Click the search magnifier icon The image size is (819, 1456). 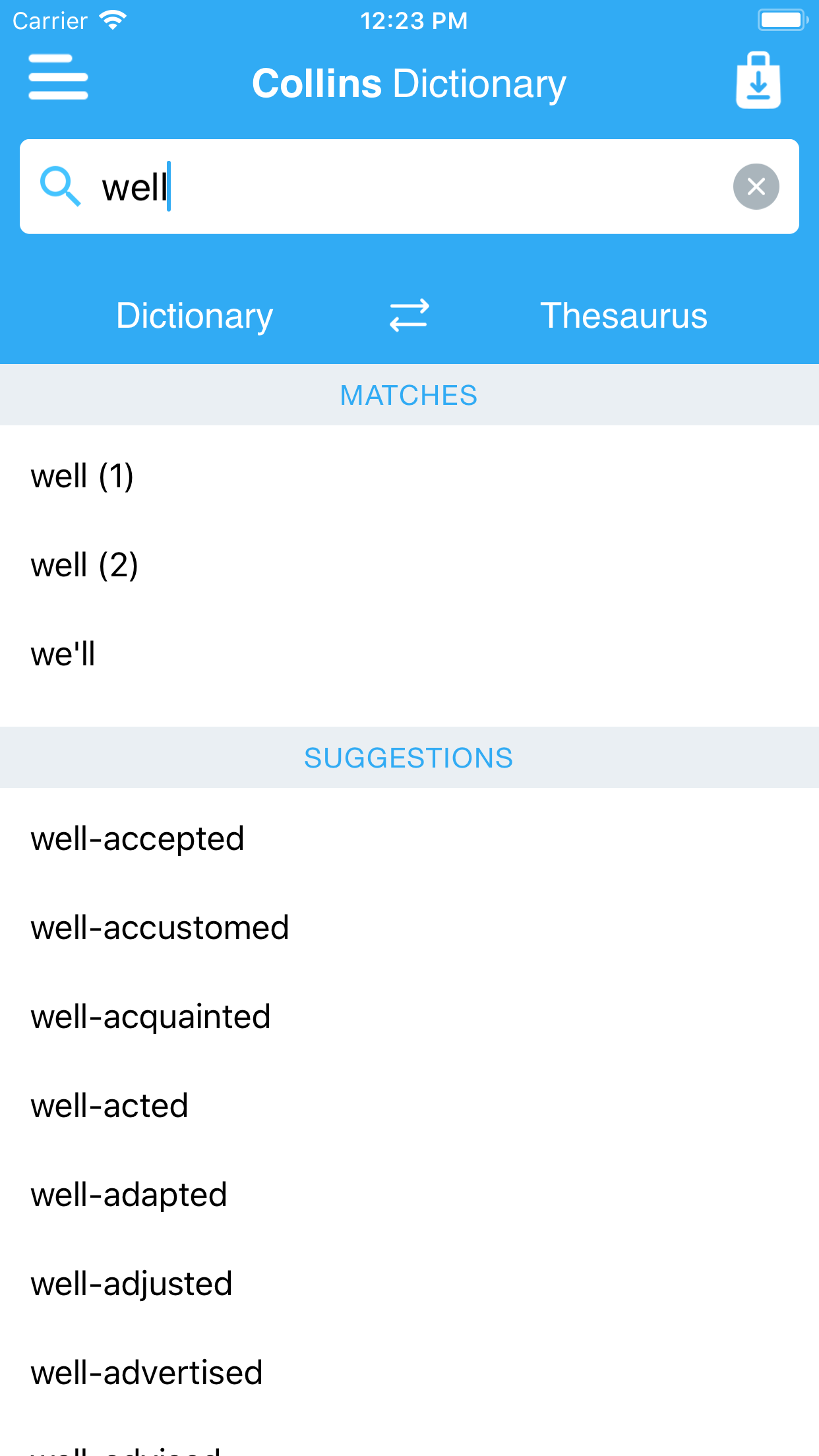62,187
